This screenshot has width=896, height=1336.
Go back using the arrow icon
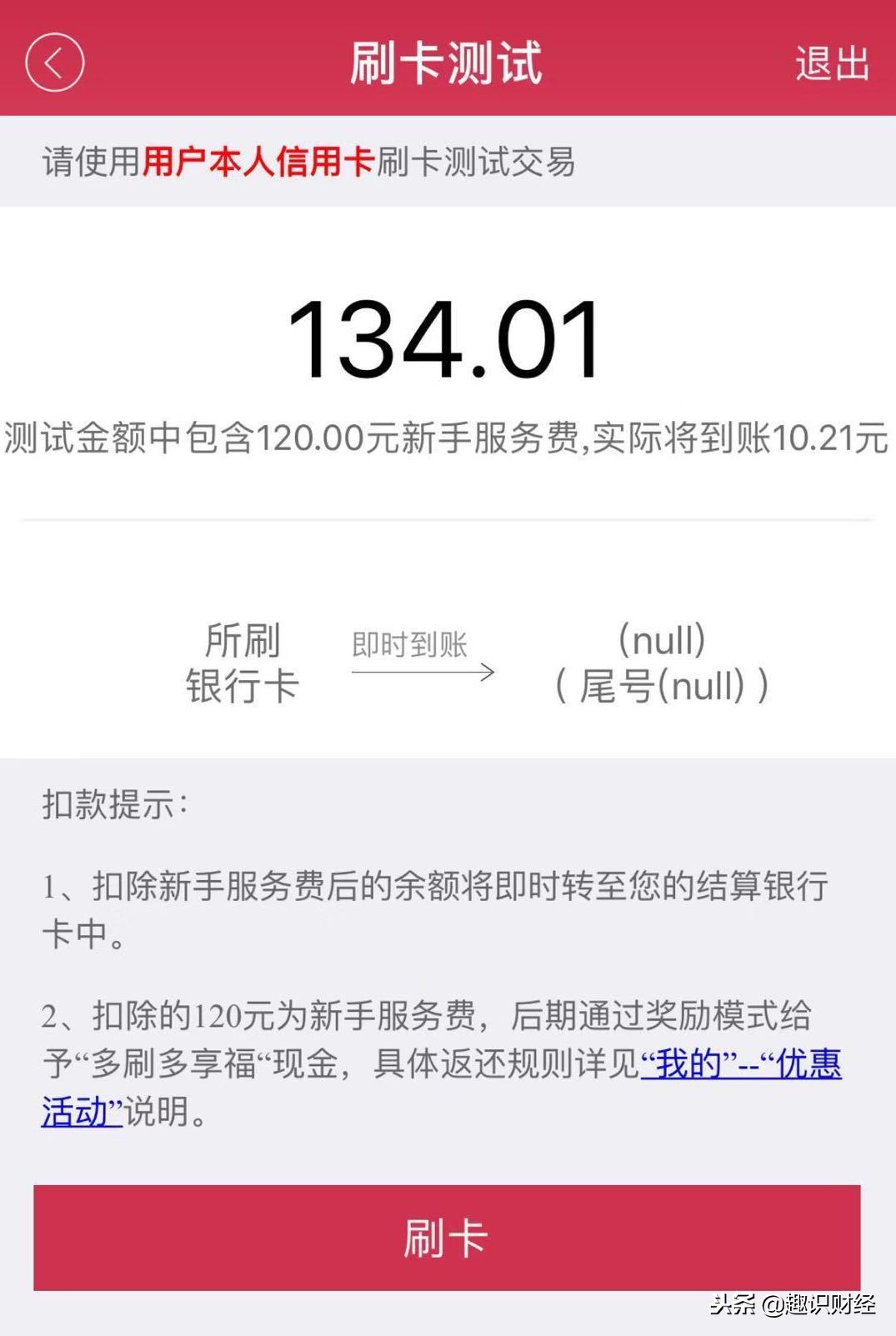tap(54, 63)
